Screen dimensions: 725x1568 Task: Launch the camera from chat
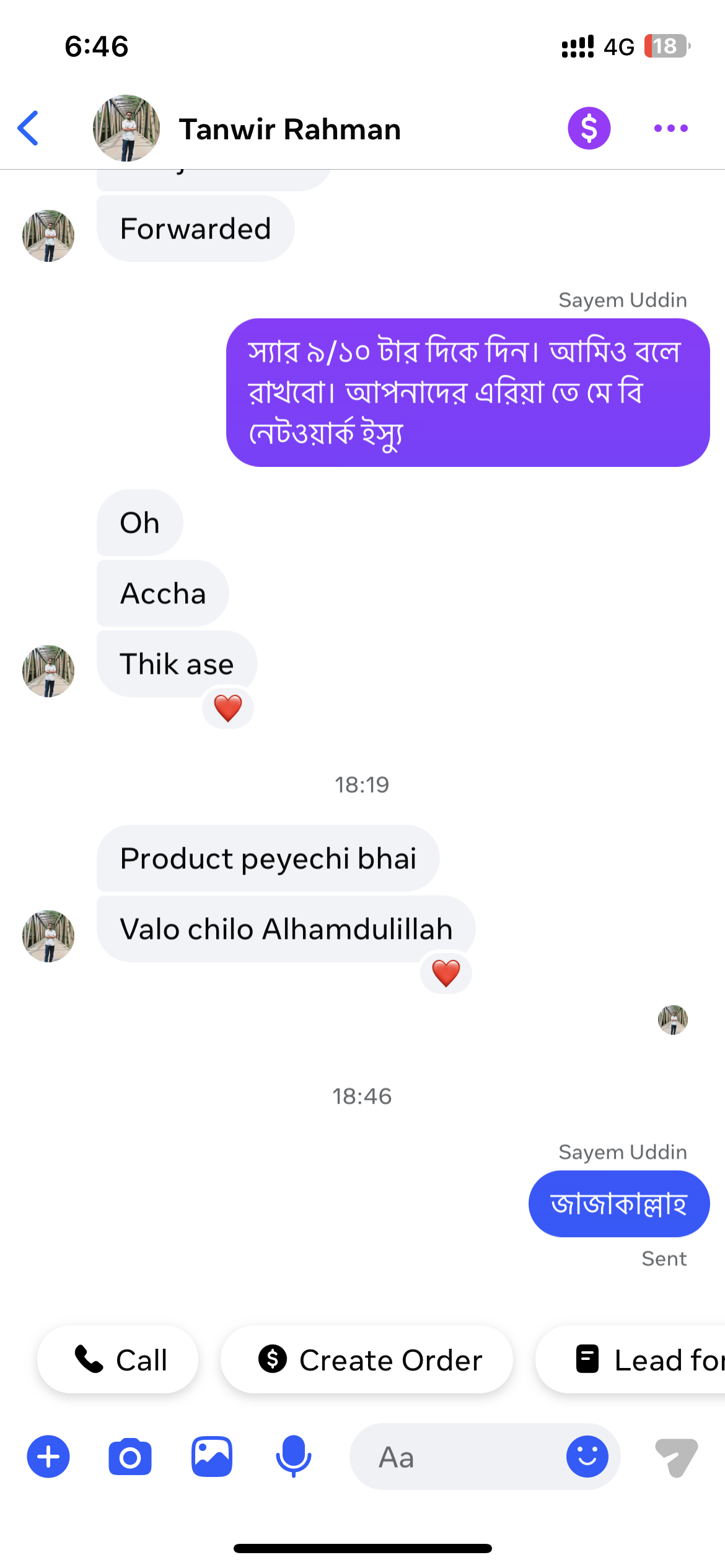tap(130, 1457)
